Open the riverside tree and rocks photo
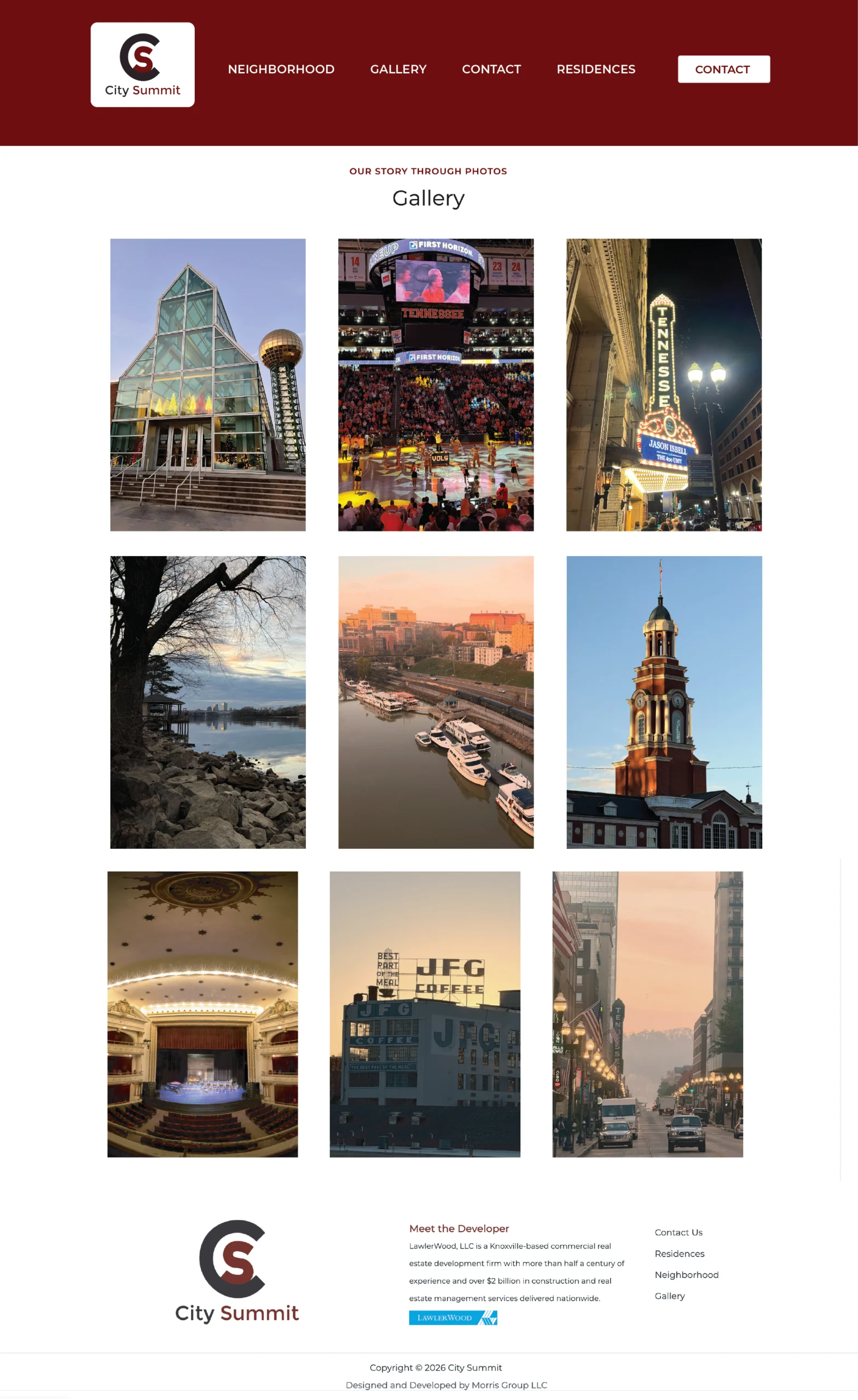Screen dimensions: 858x1400 click(x=208, y=702)
